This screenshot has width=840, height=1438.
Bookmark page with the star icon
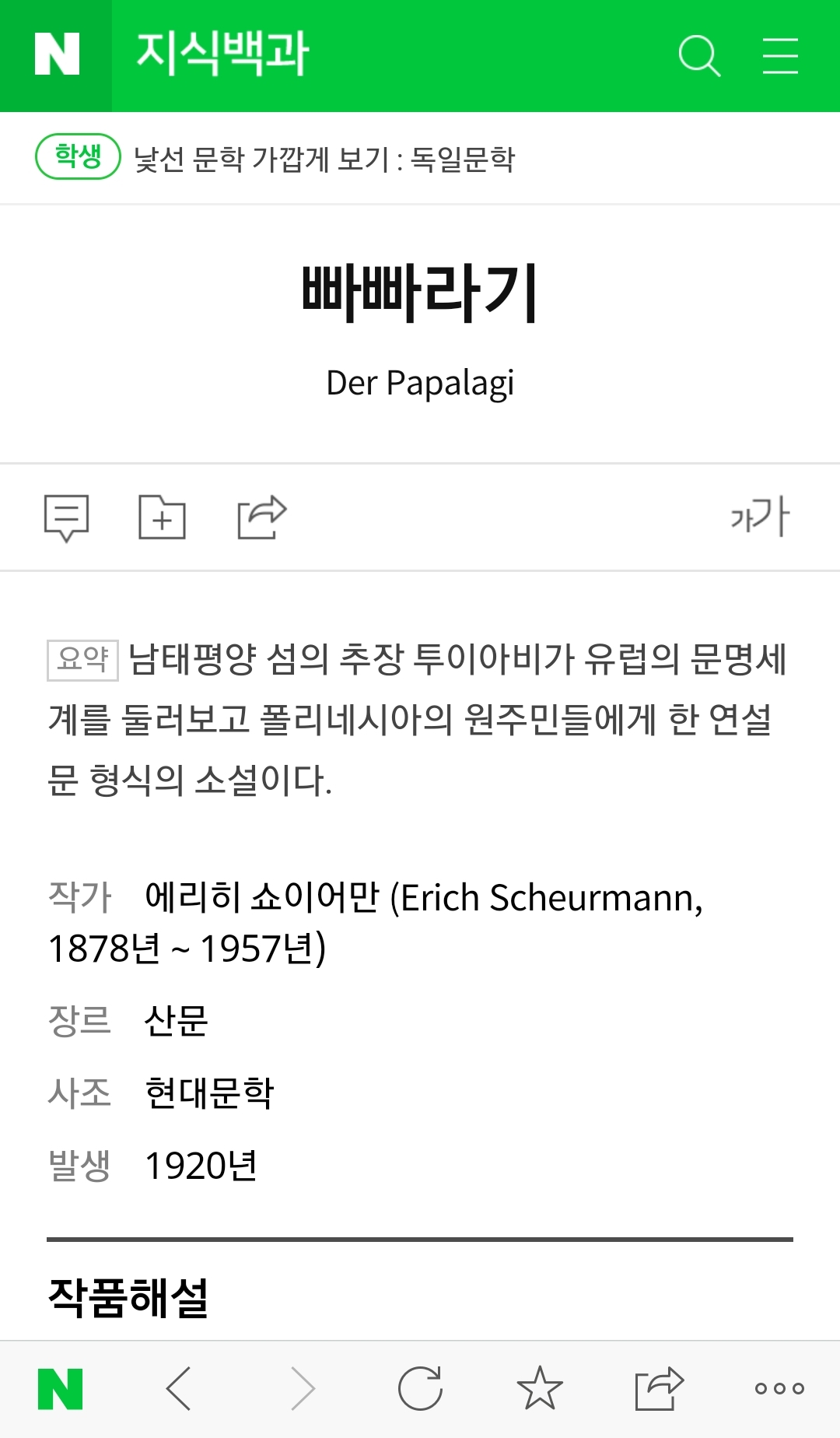pos(540,1389)
